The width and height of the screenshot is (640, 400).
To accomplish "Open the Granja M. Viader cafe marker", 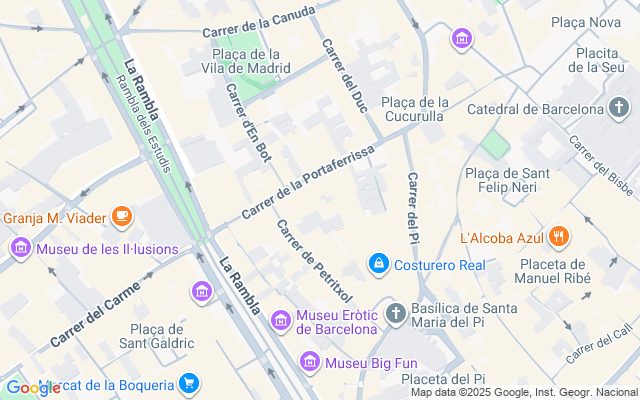I will tap(121, 216).
